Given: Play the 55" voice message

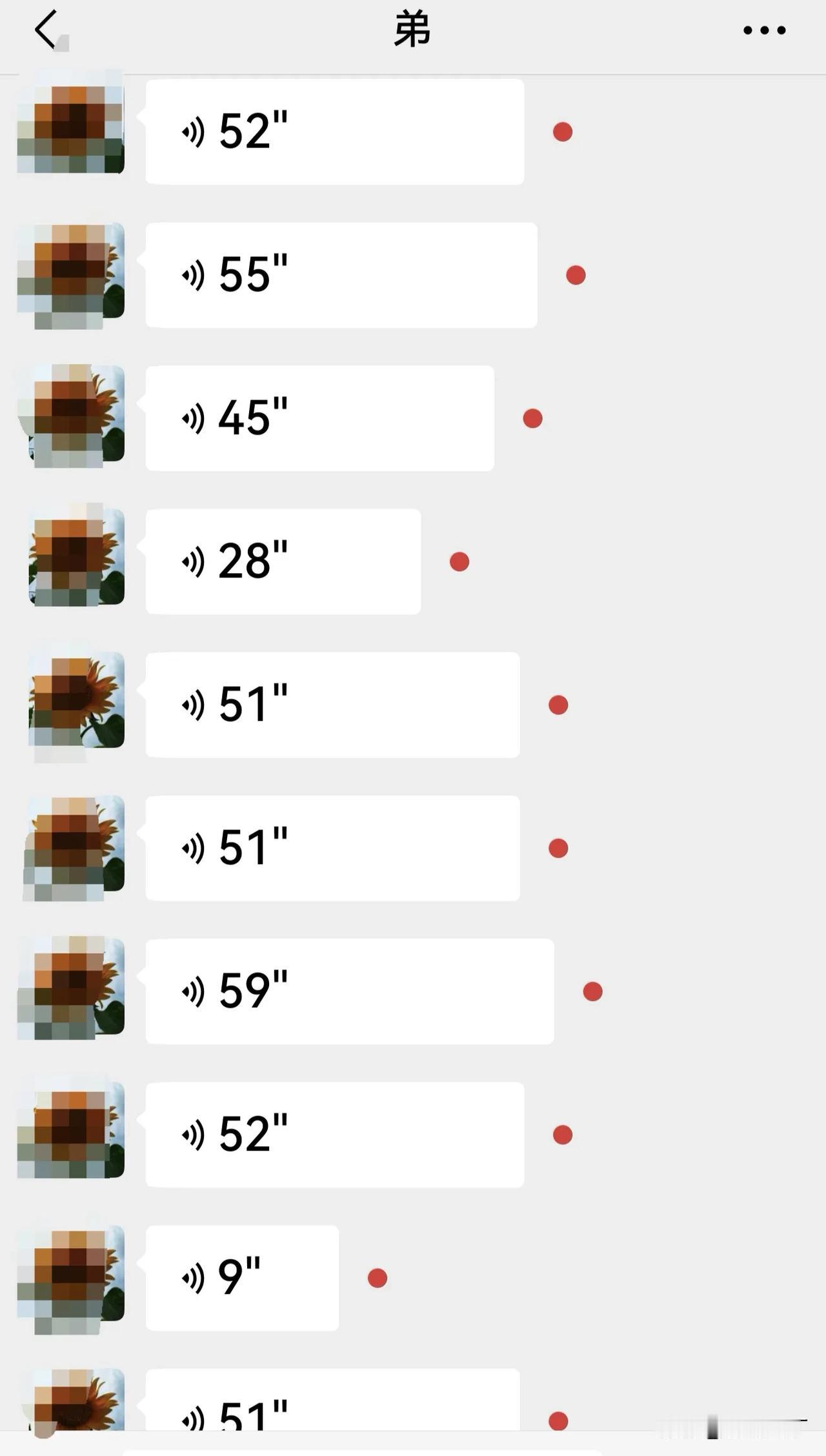Looking at the screenshot, I should click(x=341, y=275).
